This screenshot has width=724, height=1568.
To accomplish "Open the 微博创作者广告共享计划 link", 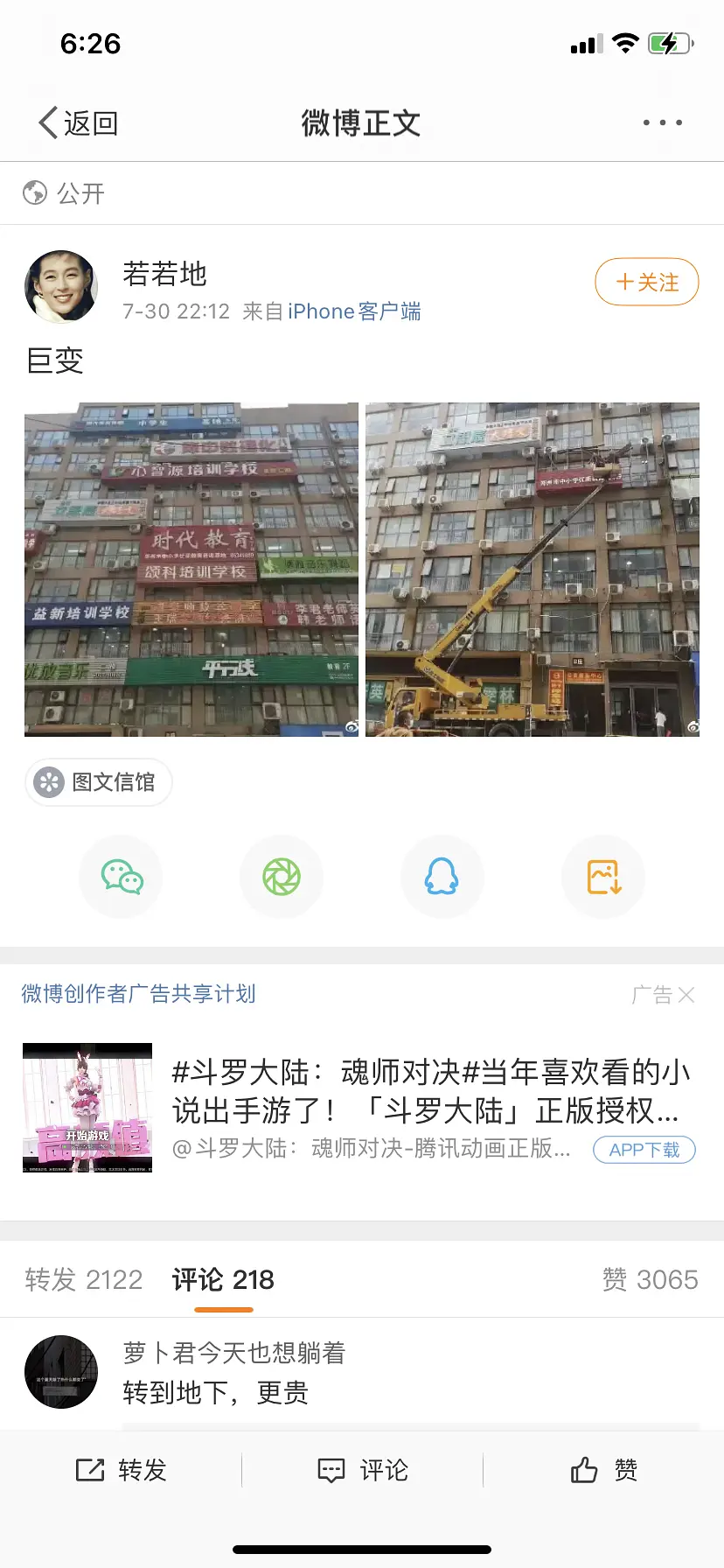I will 138,994.
